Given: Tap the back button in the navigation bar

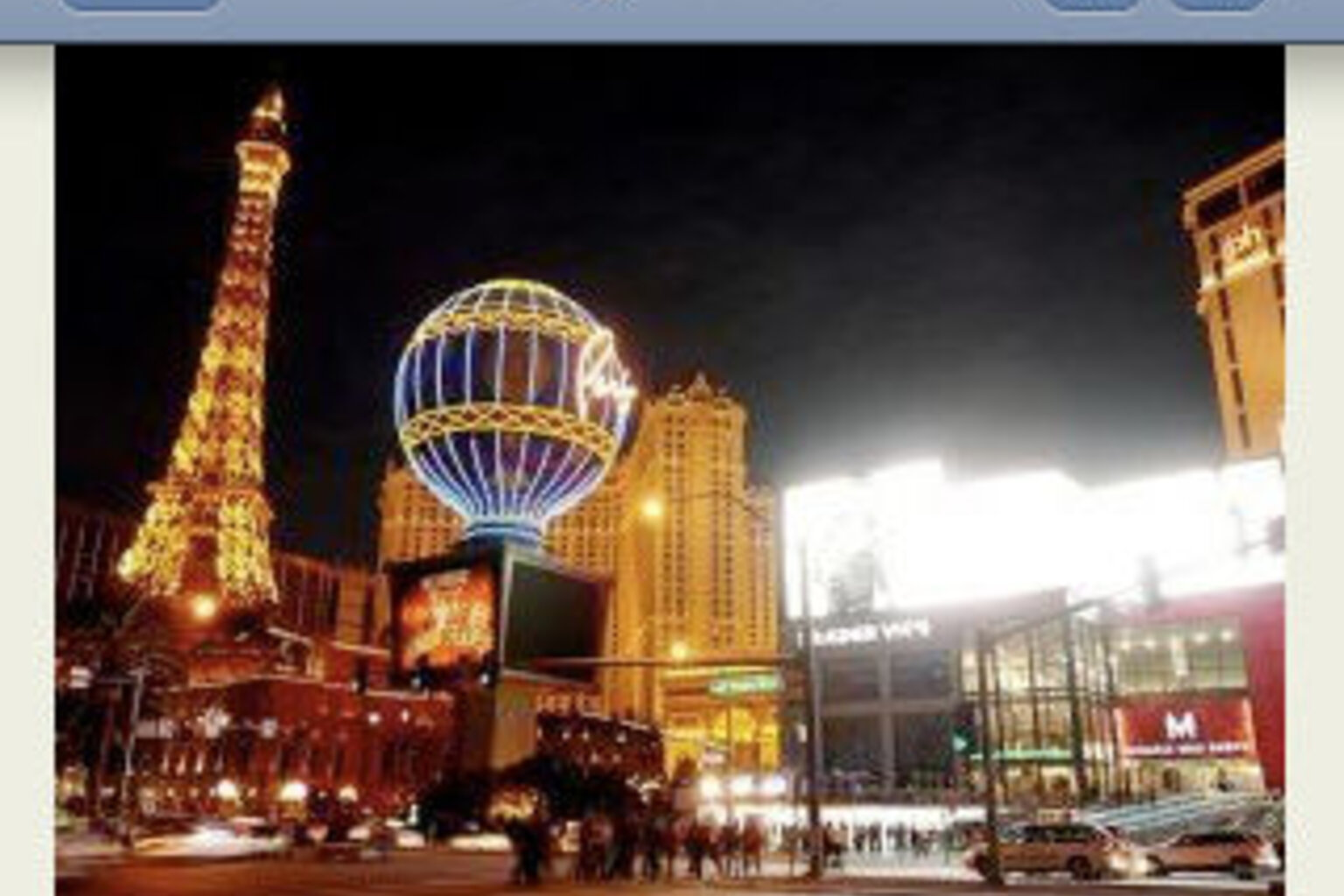Looking at the screenshot, I should point(141,4).
